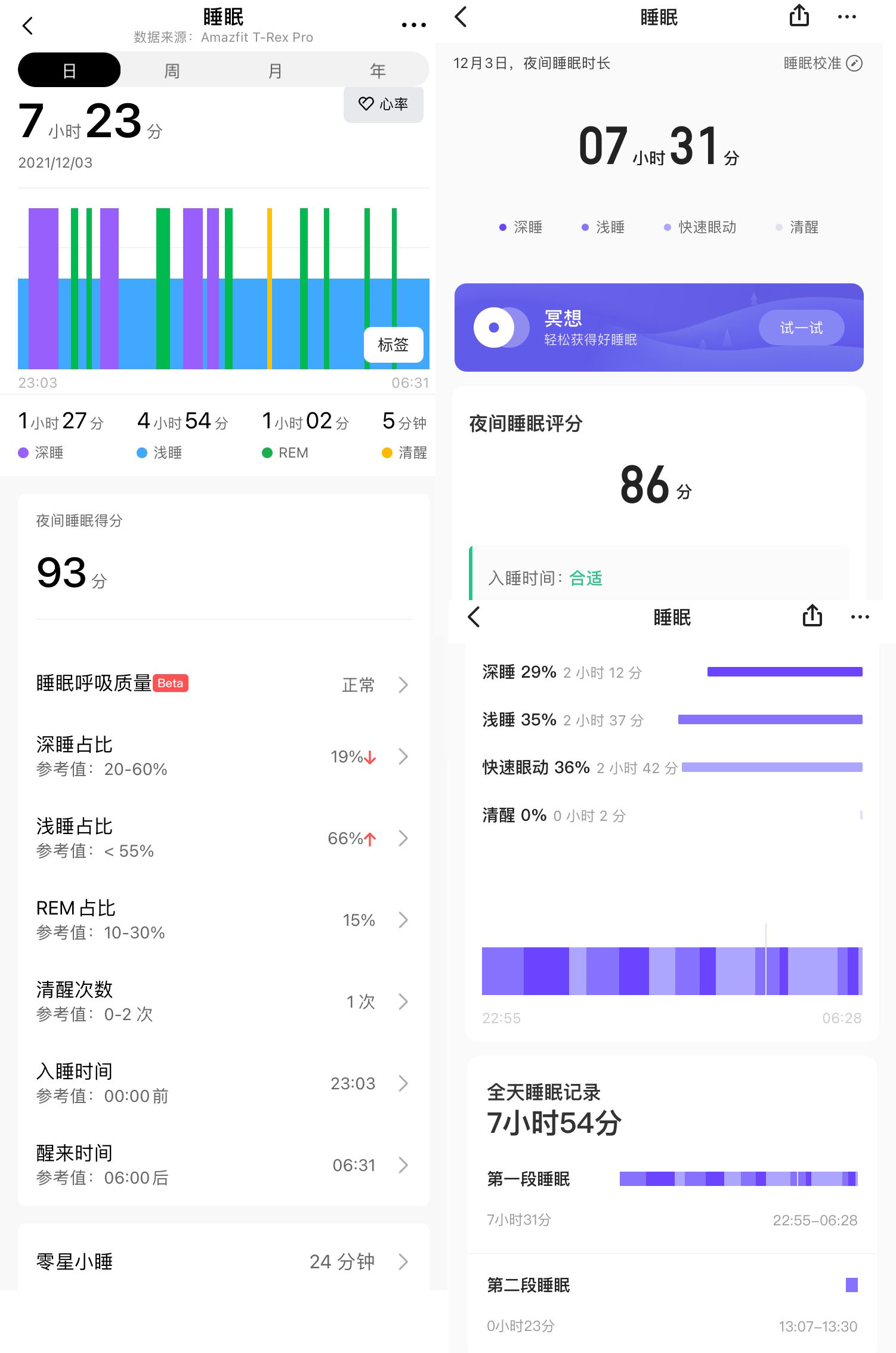Open the Beta badge on 睡眠呼吸质量
The height and width of the screenshot is (1353, 896).
[x=170, y=683]
